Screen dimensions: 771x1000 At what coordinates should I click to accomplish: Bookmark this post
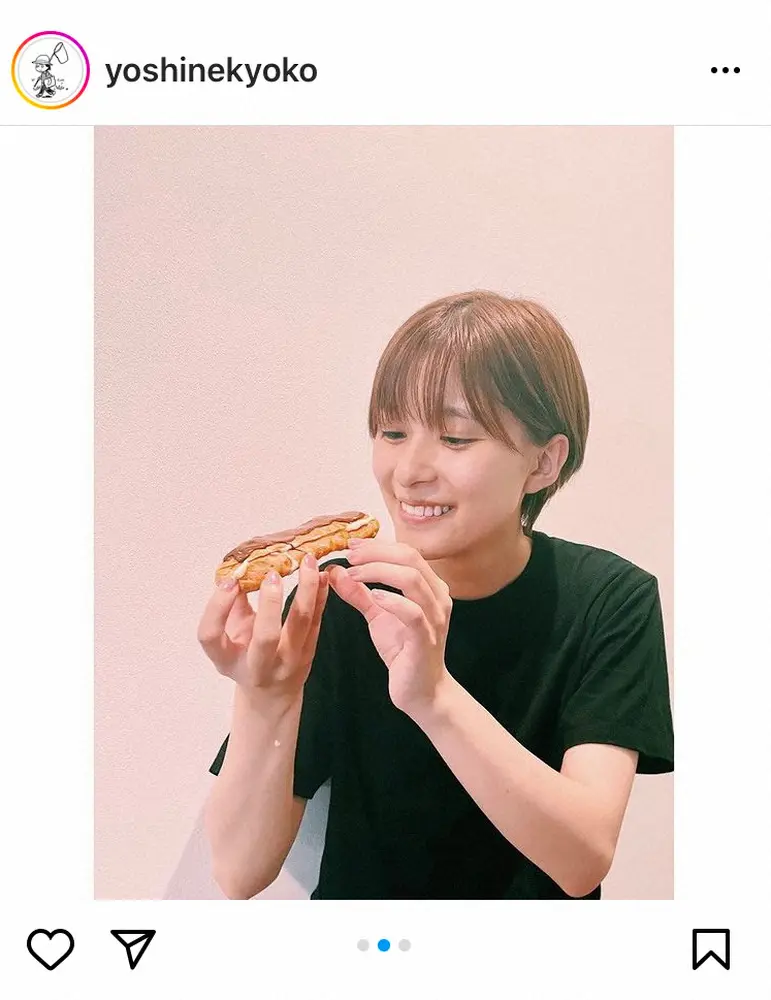(x=711, y=949)
